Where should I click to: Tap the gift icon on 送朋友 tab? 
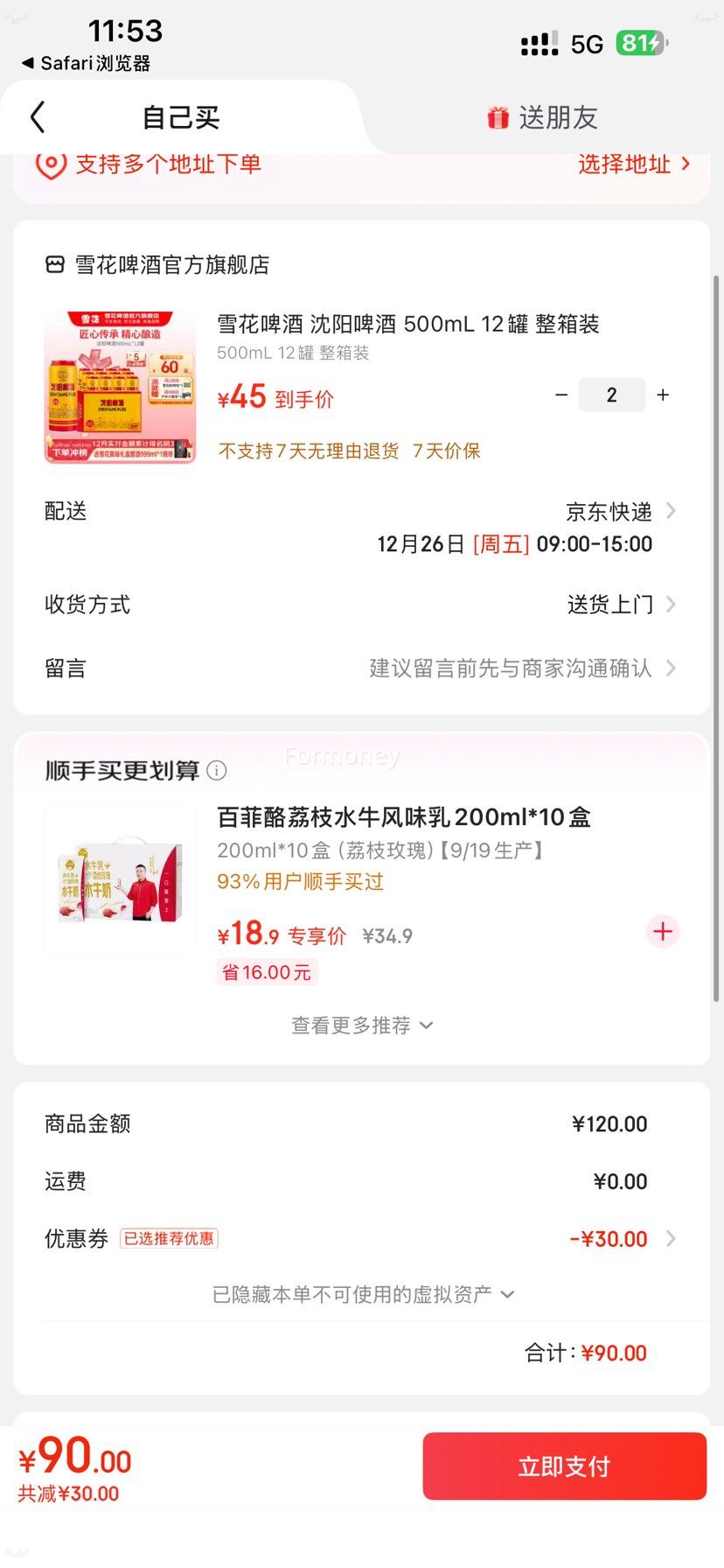(497, 116)
